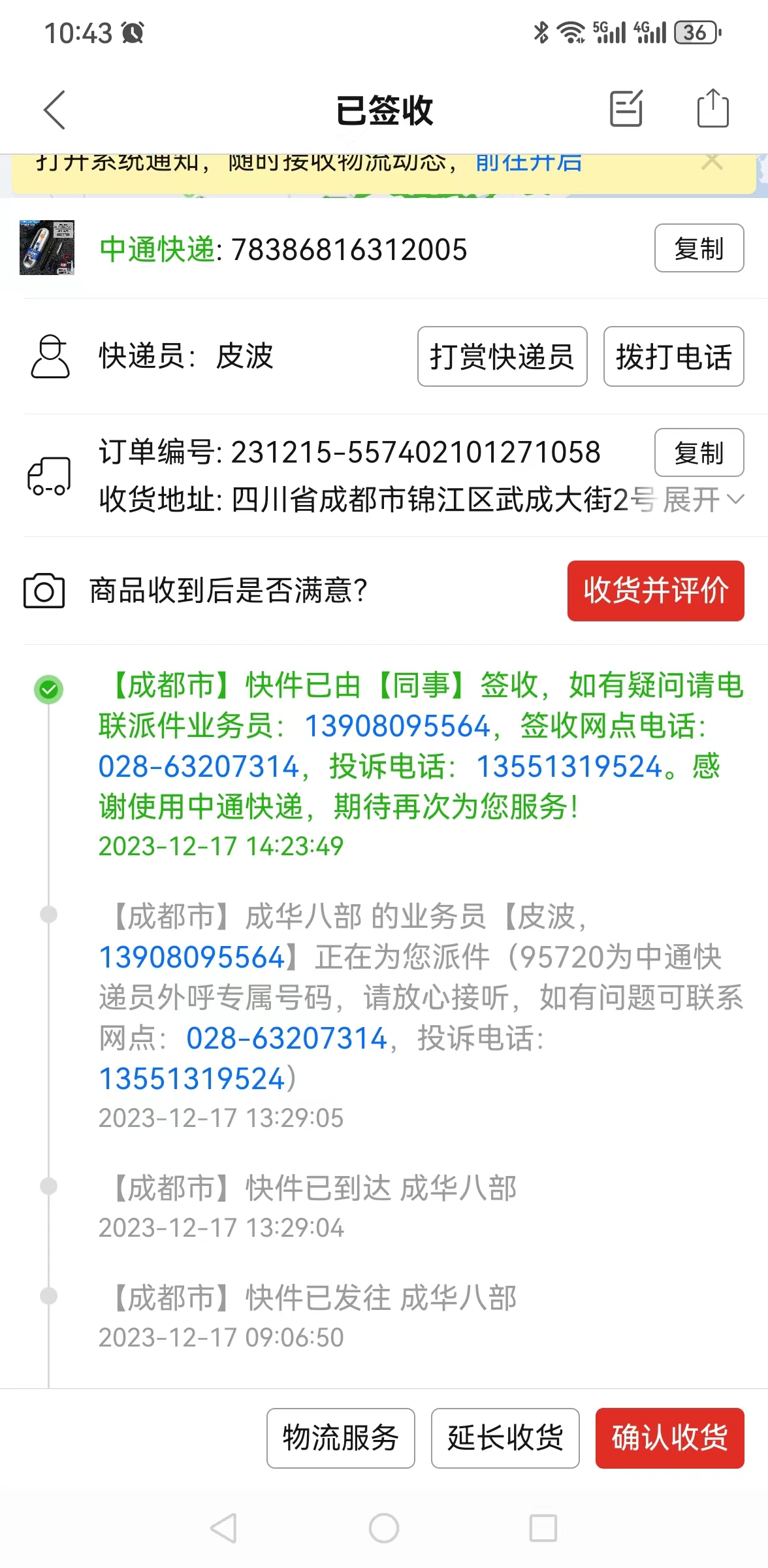The height and width of the screenshot is (1568, 768).
Task: Tap 前往开启 to enable notifications
Action: tap(528, 162)
